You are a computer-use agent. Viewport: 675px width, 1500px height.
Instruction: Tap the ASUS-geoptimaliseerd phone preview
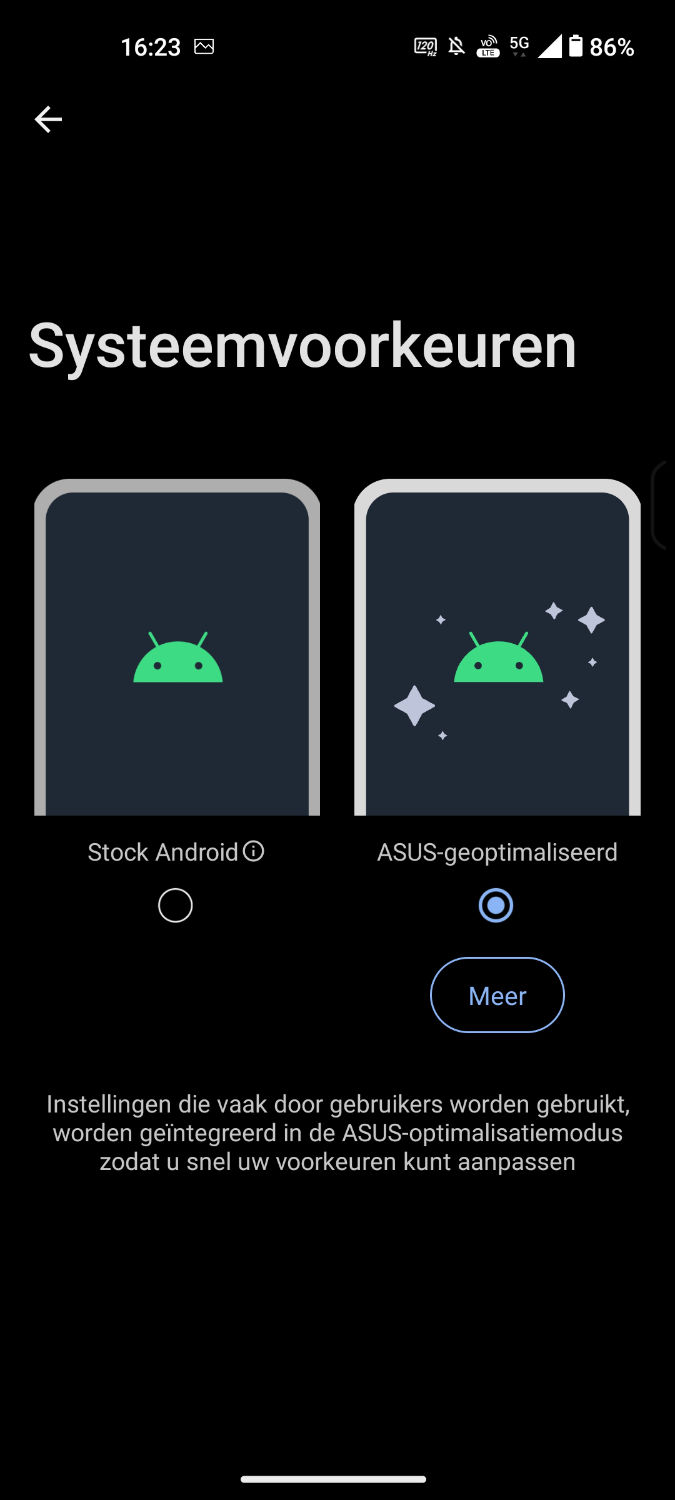497,647
